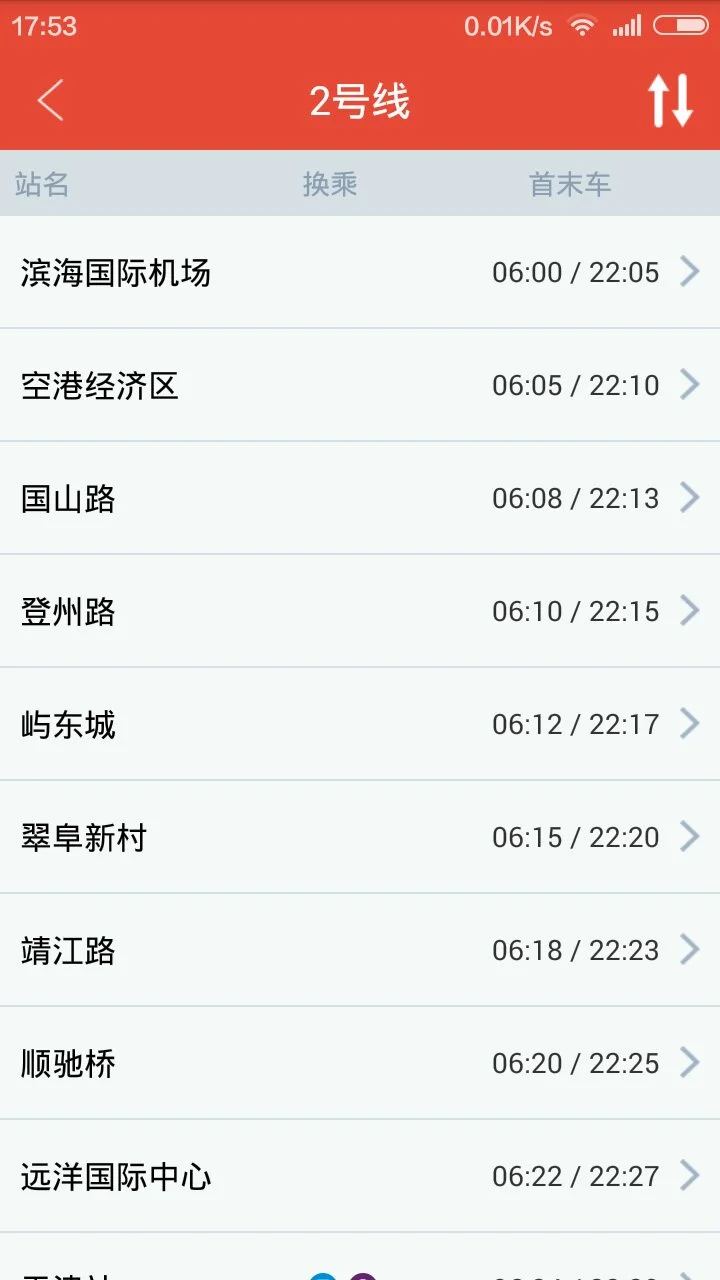Expand details for 顺驰桥 station
720x1280 pixels.
(360, 1063)
